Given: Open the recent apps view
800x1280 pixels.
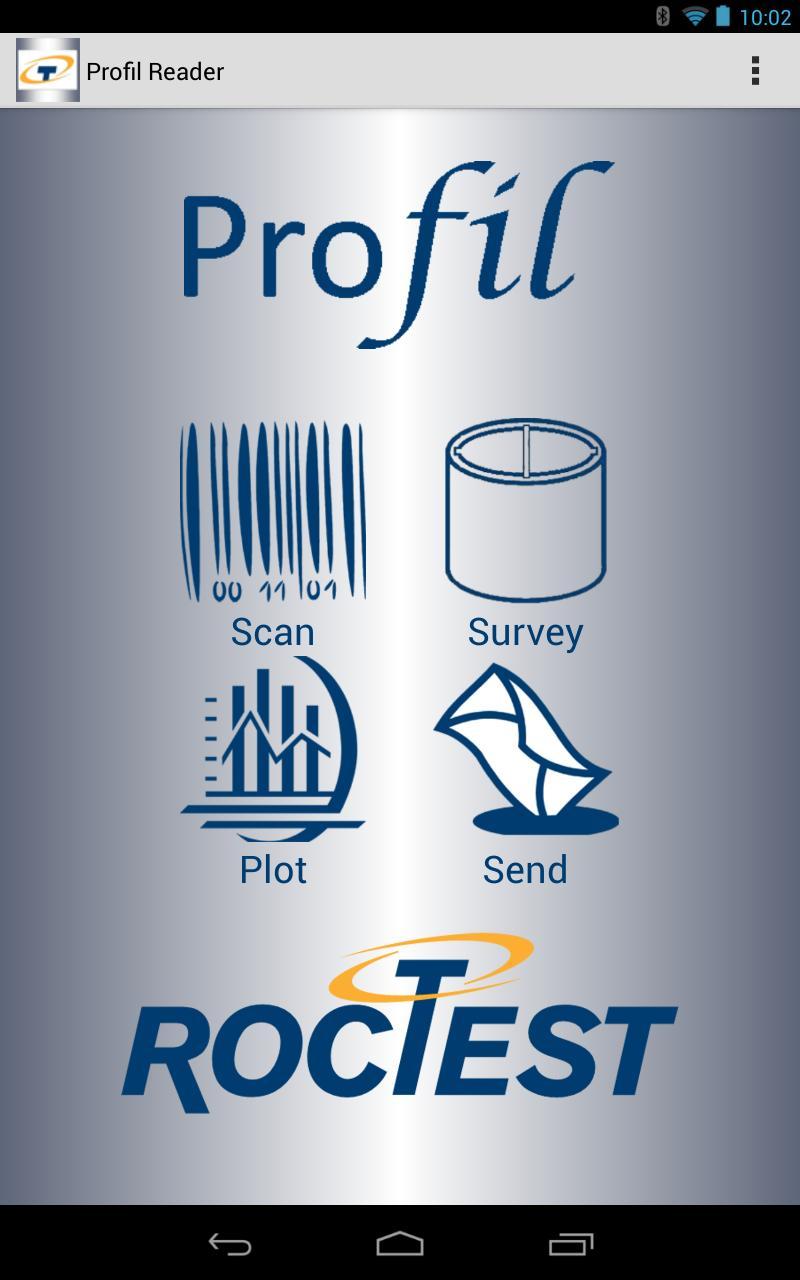Looking at the screenshot, I should coord(571,1243).
